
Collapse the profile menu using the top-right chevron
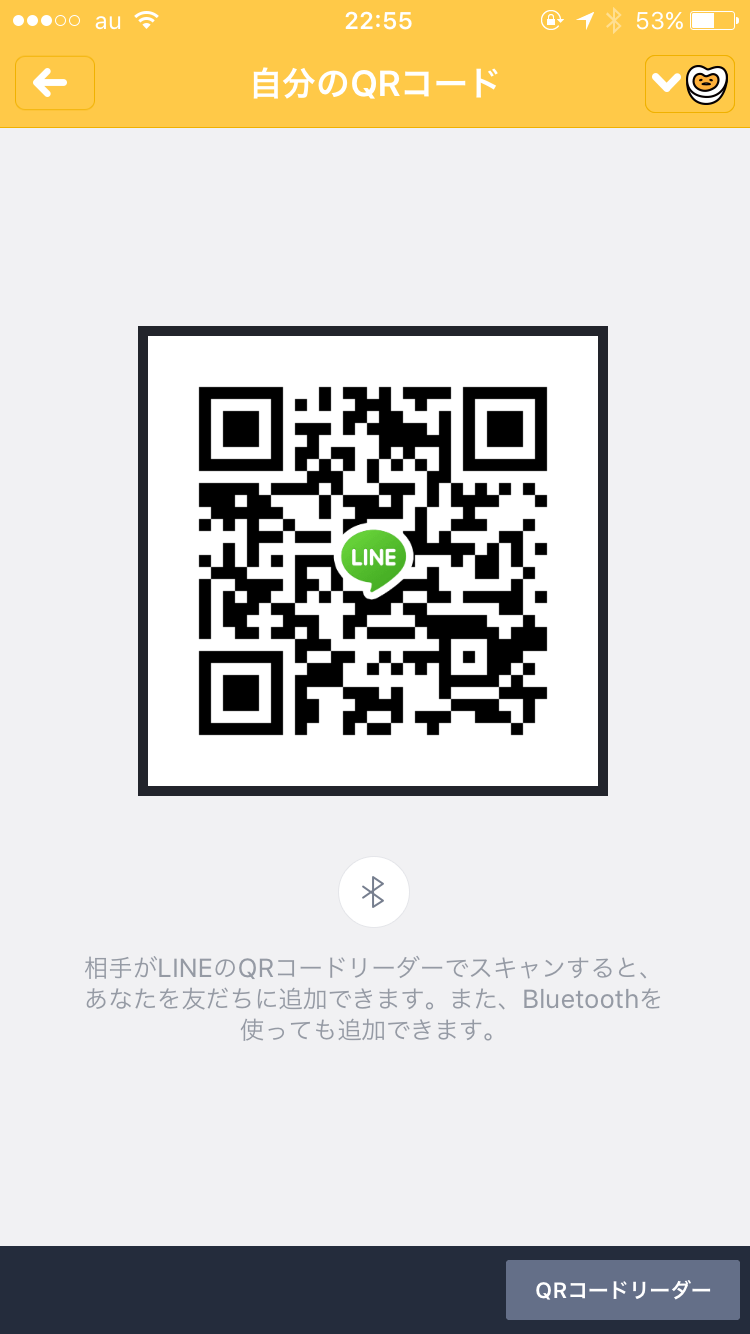[666, 83]
